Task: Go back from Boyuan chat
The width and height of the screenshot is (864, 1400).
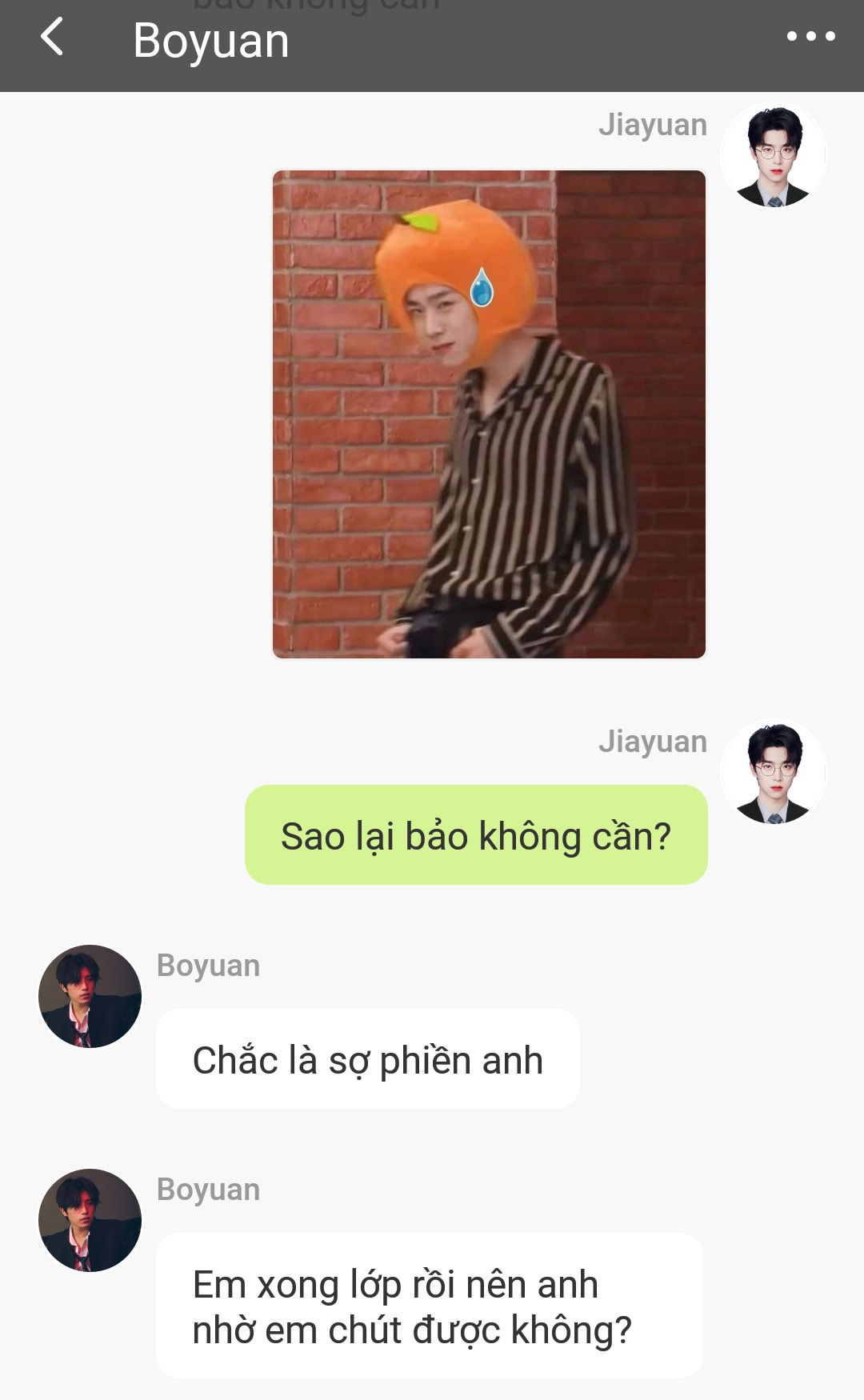Action: pyautogui.click(x=52, y=38)
